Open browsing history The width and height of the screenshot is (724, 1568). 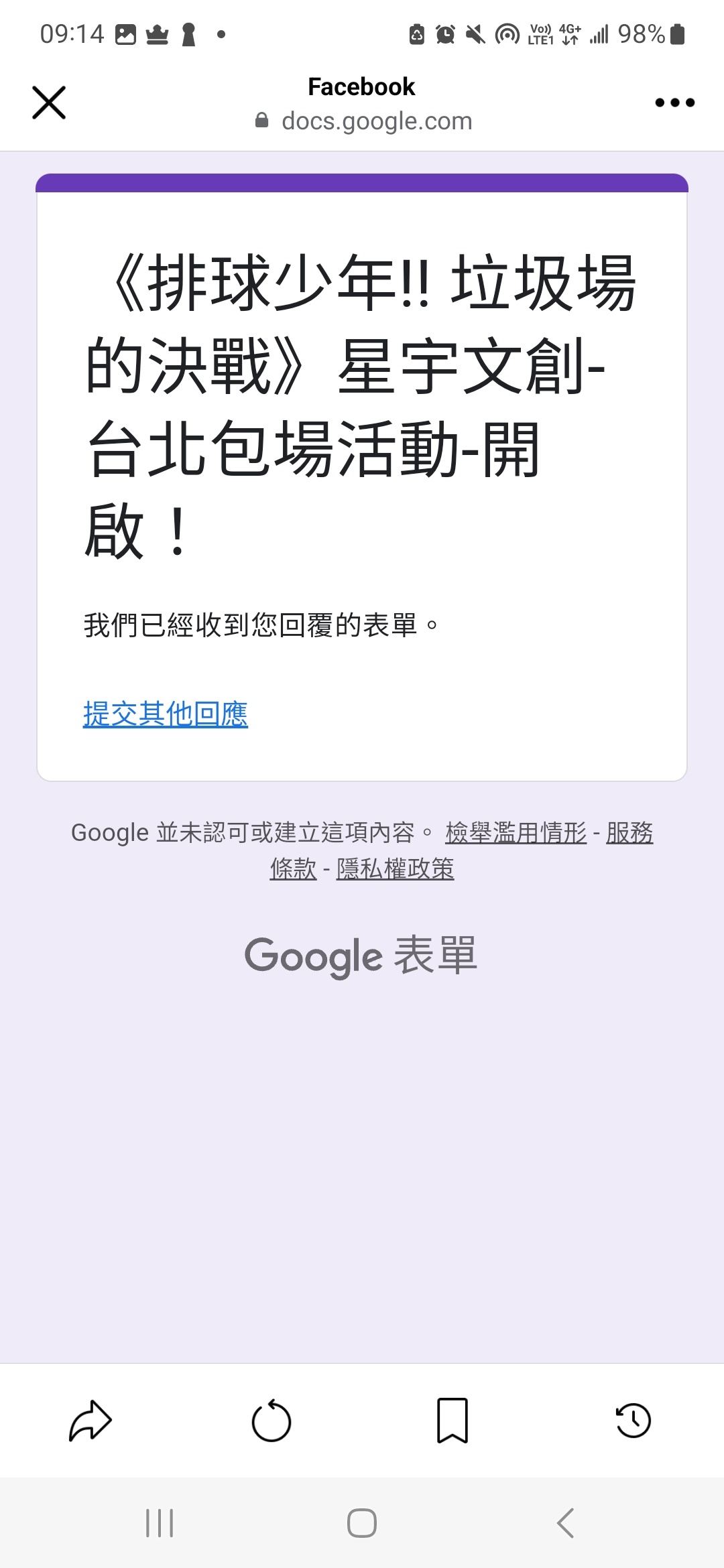tap(633, 1421)
